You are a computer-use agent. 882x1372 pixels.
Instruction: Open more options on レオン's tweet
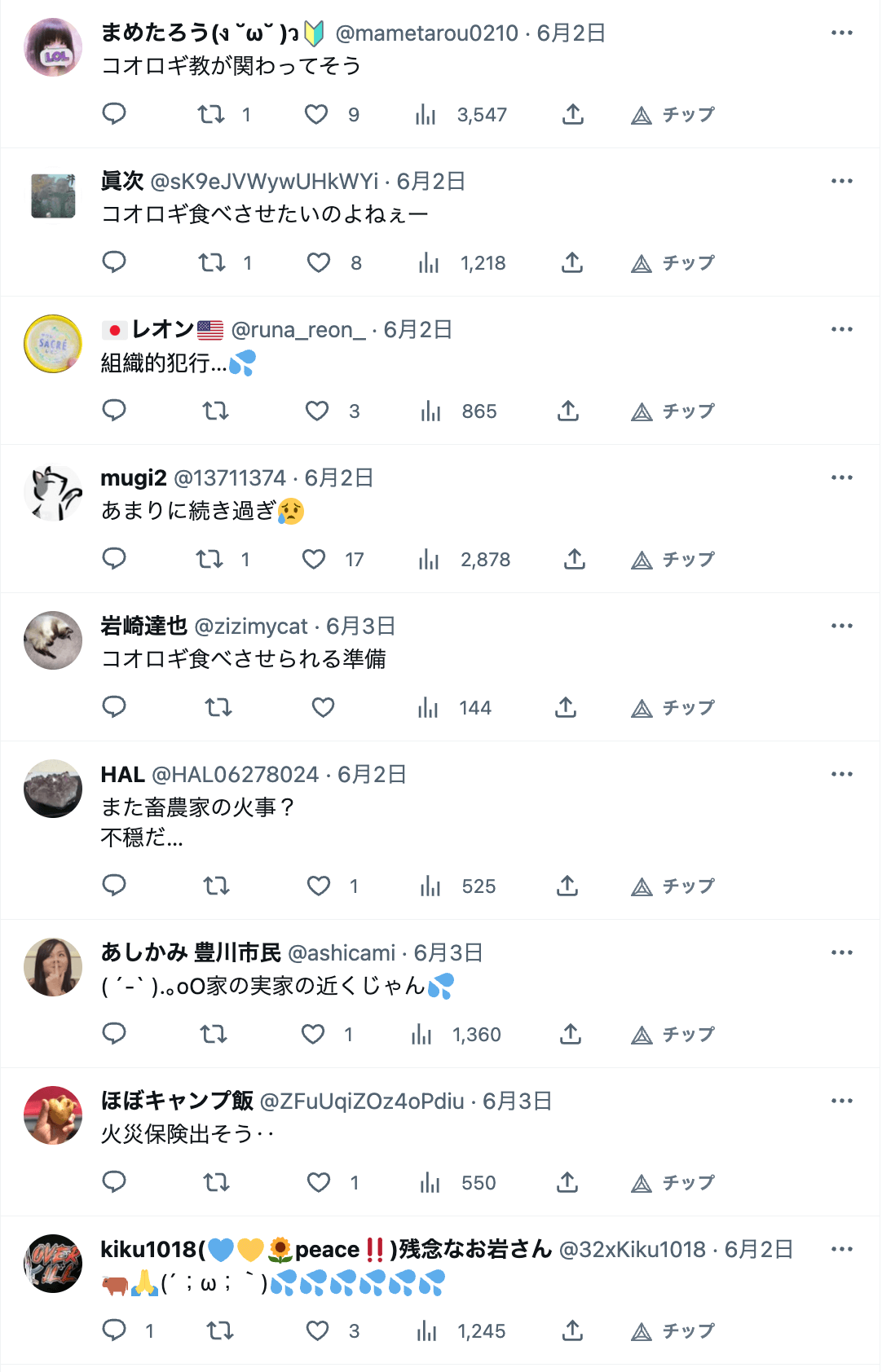click(841, 329)
